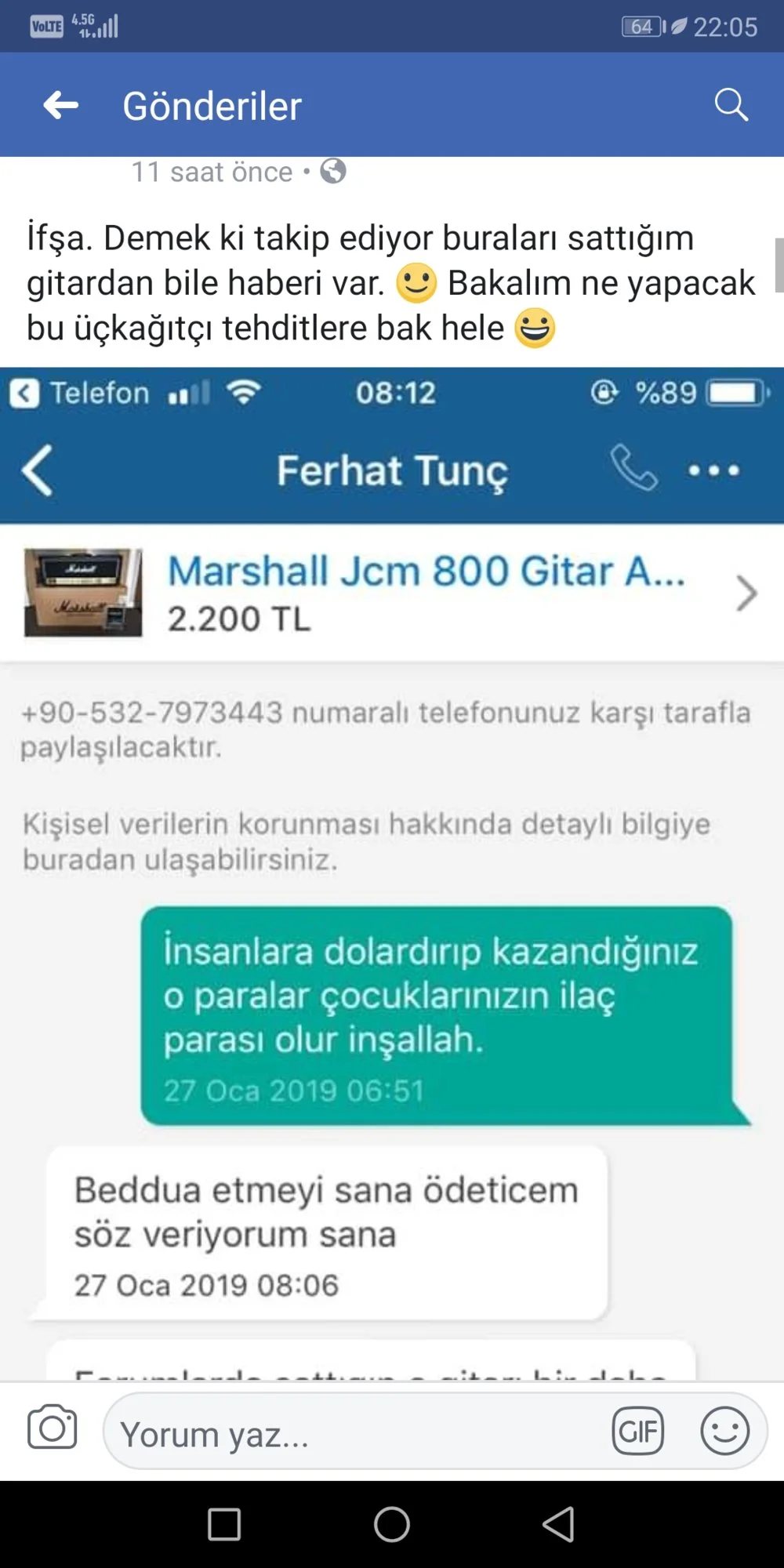Open the shared screenshot image in the post
The width and height of the screenshot is (784, 1568).
point(392,870)
